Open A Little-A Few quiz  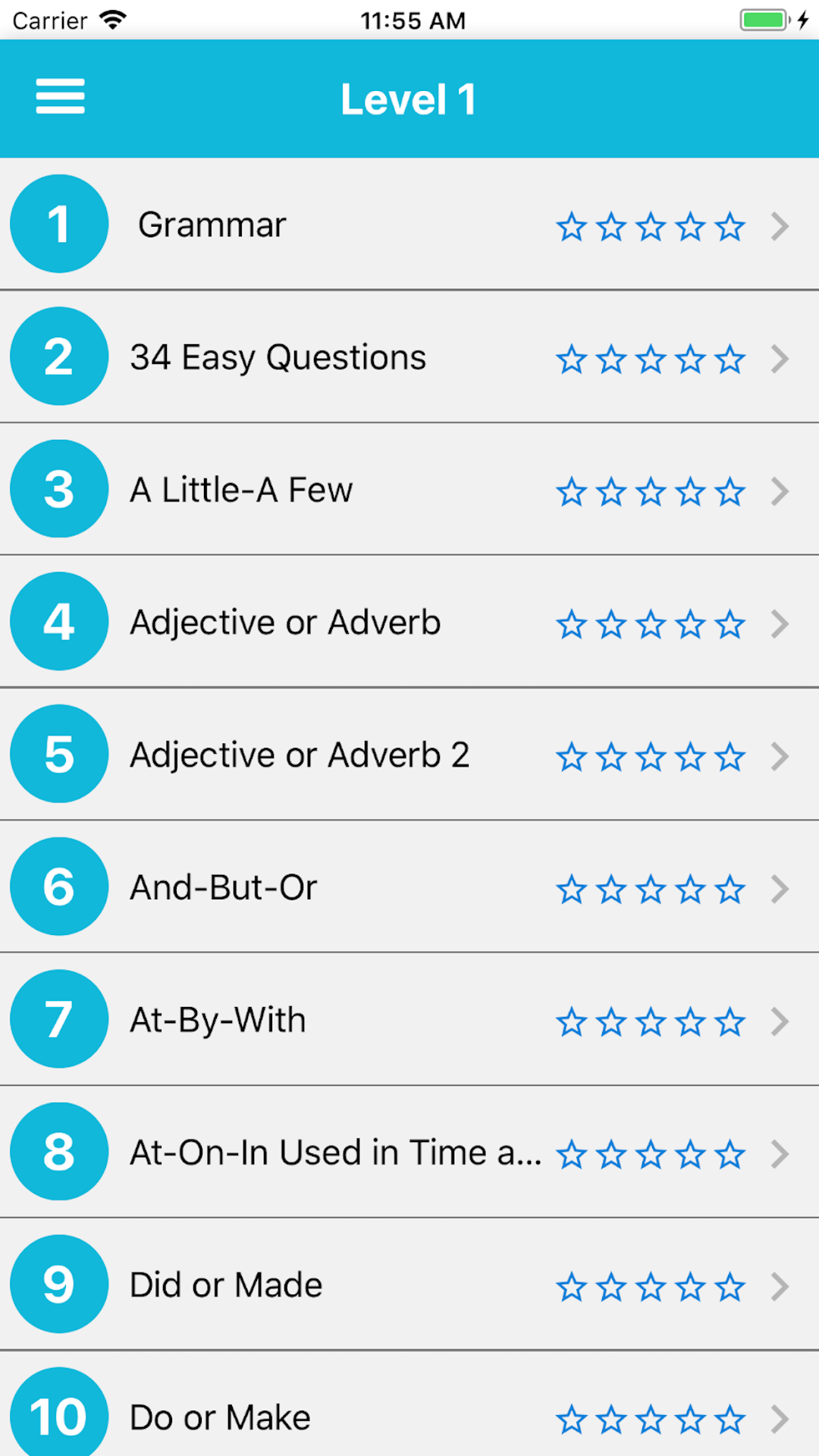click(409, 489)
